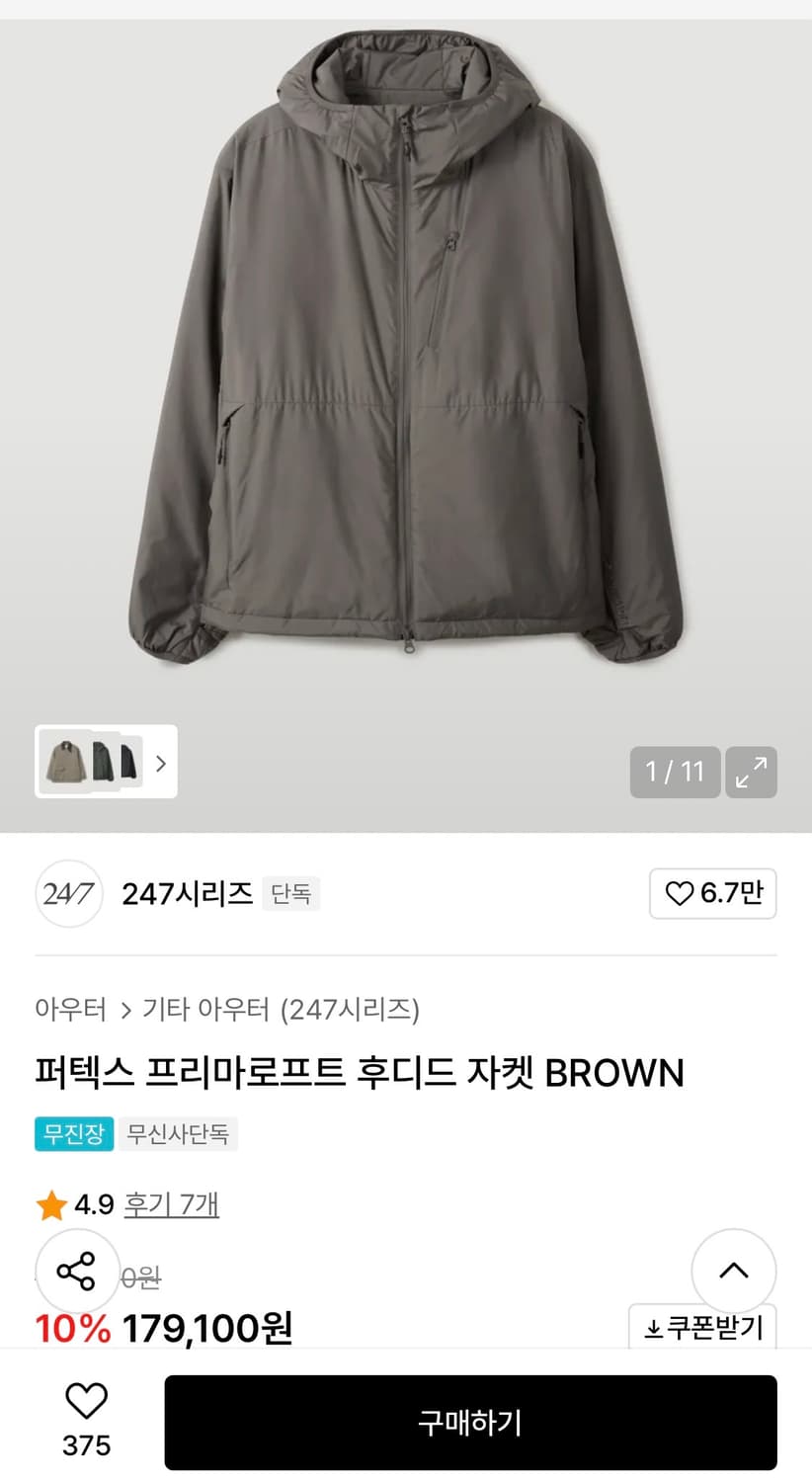Image resolution: width=812 pixels, height=1482 pixels.
Task: Tap the heart icon next to 6.7만
Action: [680, 893]
